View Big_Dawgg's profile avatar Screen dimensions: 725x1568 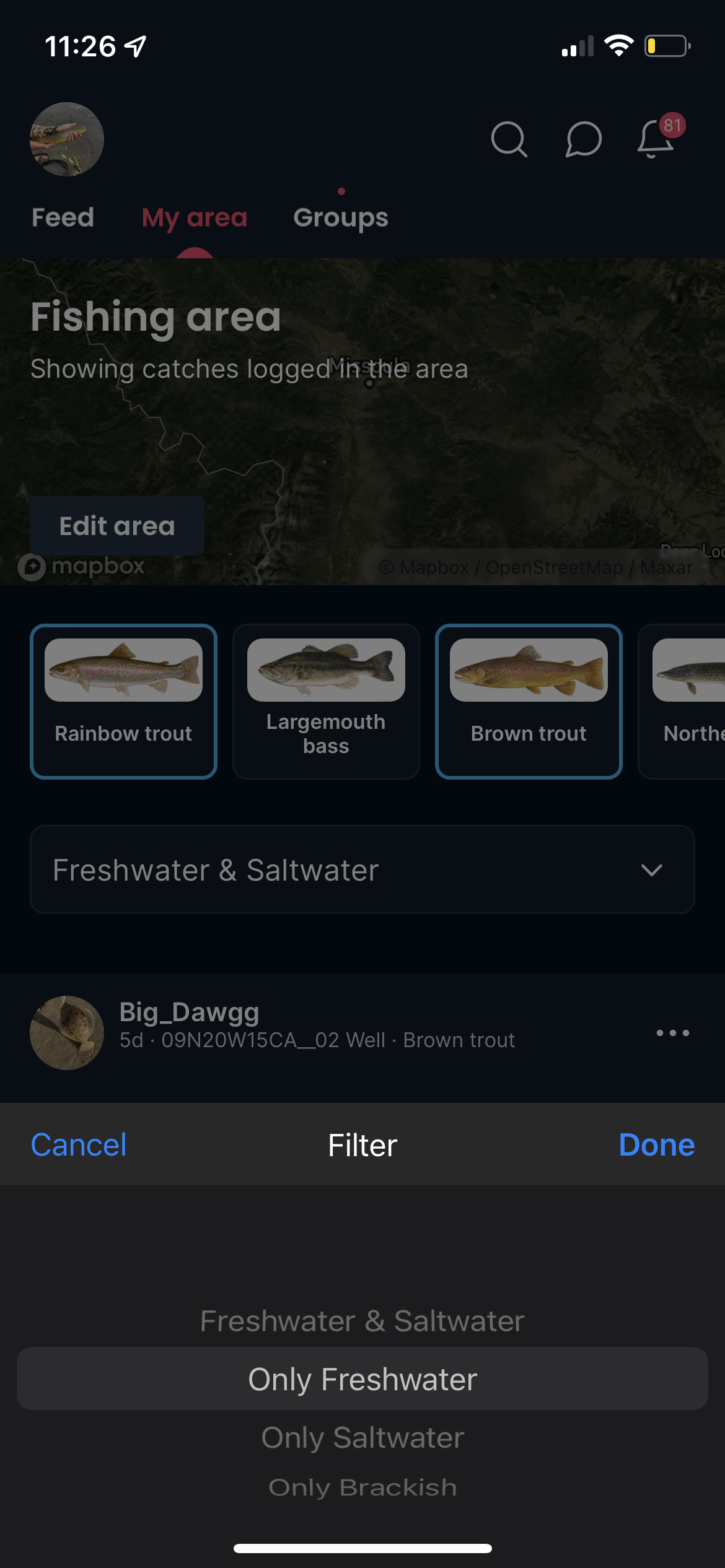tap(67, 1032)
